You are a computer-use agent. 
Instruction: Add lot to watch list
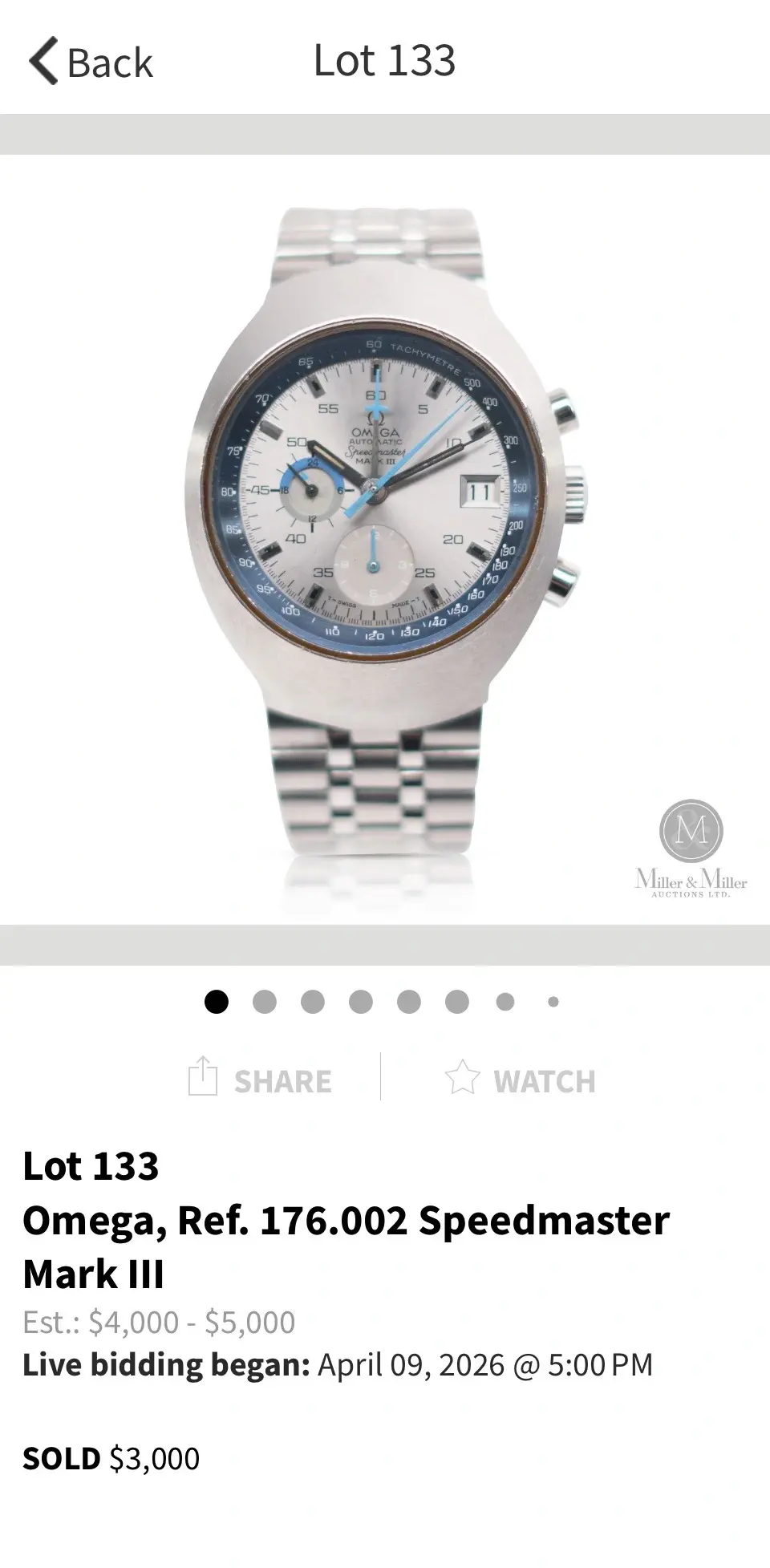click(x=521, y=1080)
